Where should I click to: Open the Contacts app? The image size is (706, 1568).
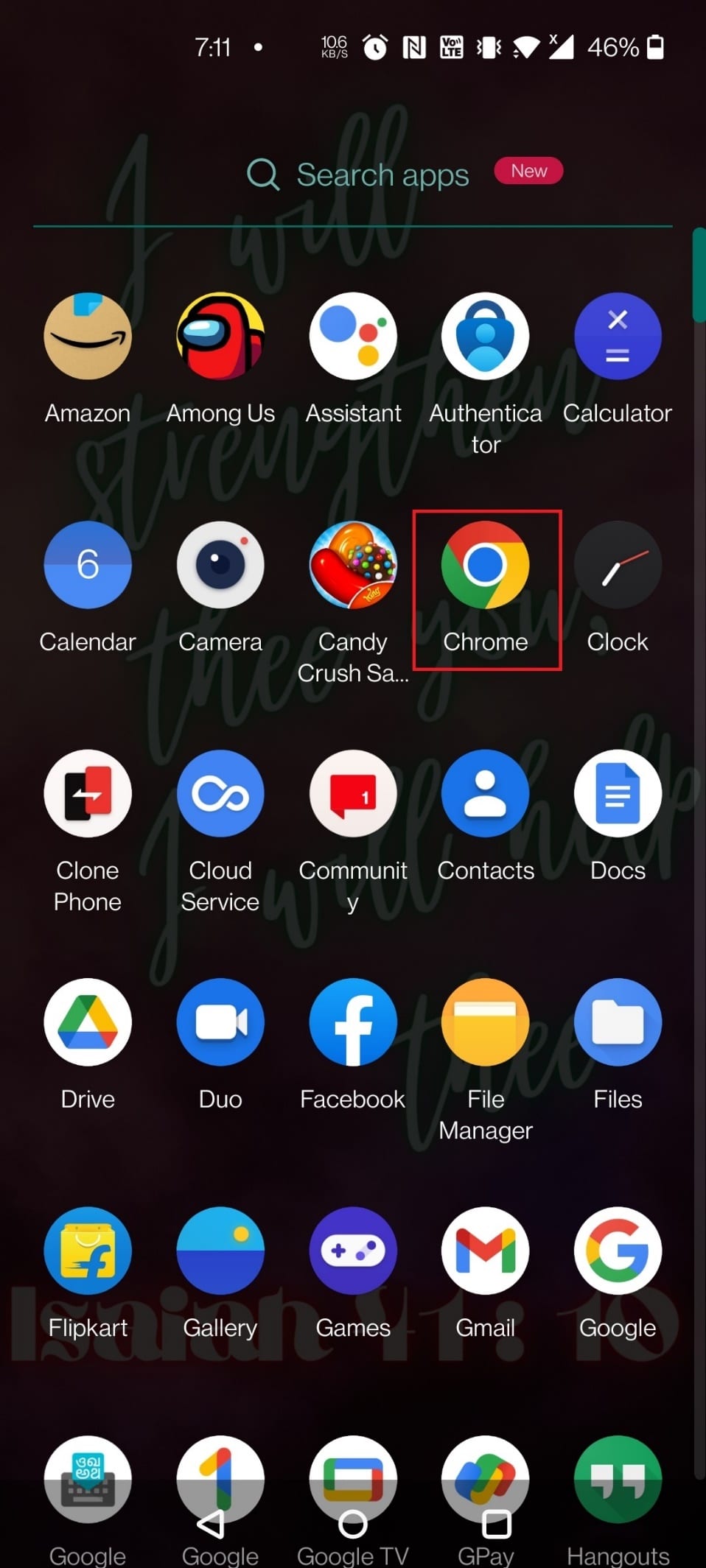click(485, 794)
